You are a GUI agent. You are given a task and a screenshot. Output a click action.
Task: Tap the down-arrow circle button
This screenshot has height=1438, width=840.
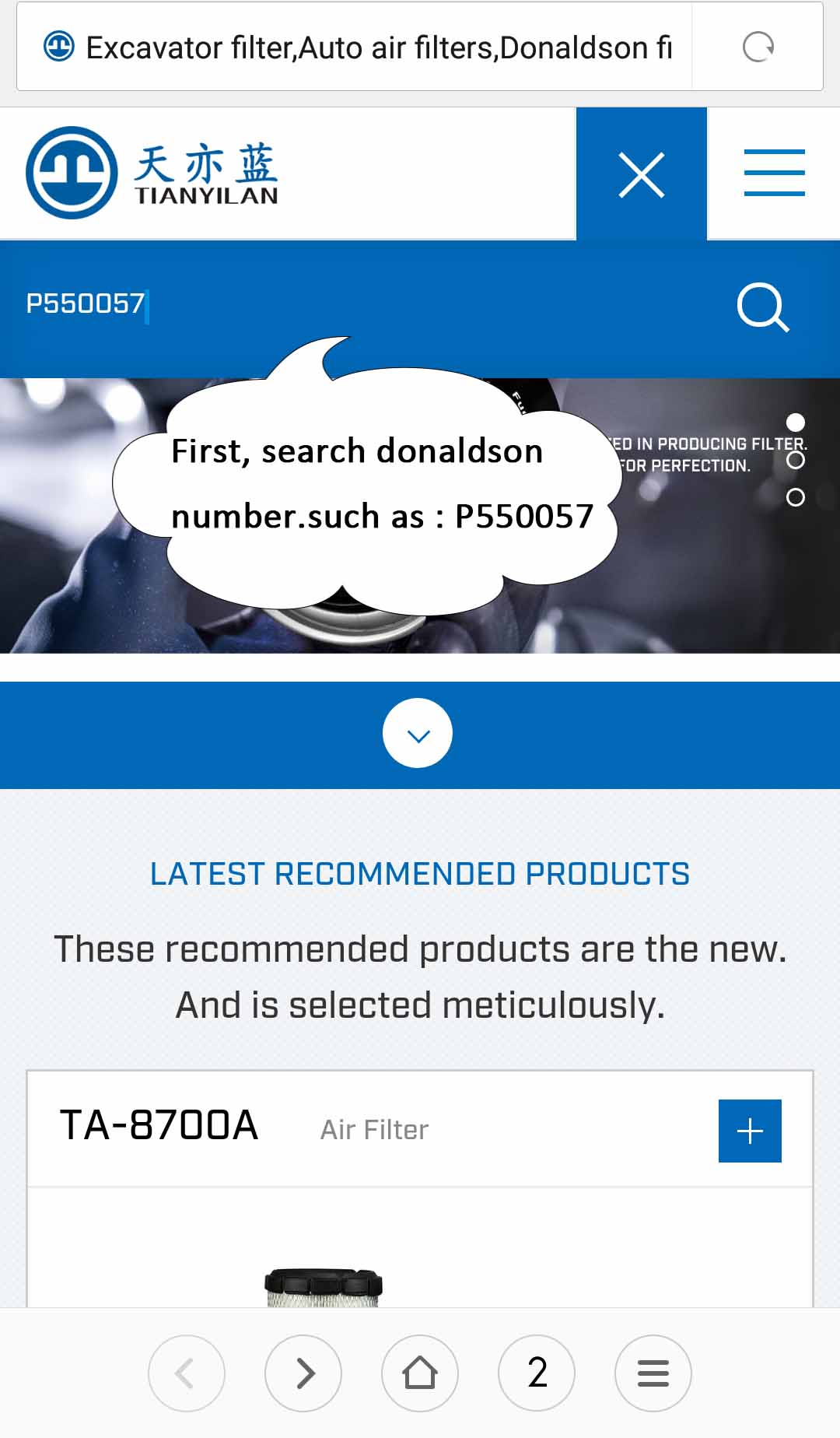pos(418,734)
